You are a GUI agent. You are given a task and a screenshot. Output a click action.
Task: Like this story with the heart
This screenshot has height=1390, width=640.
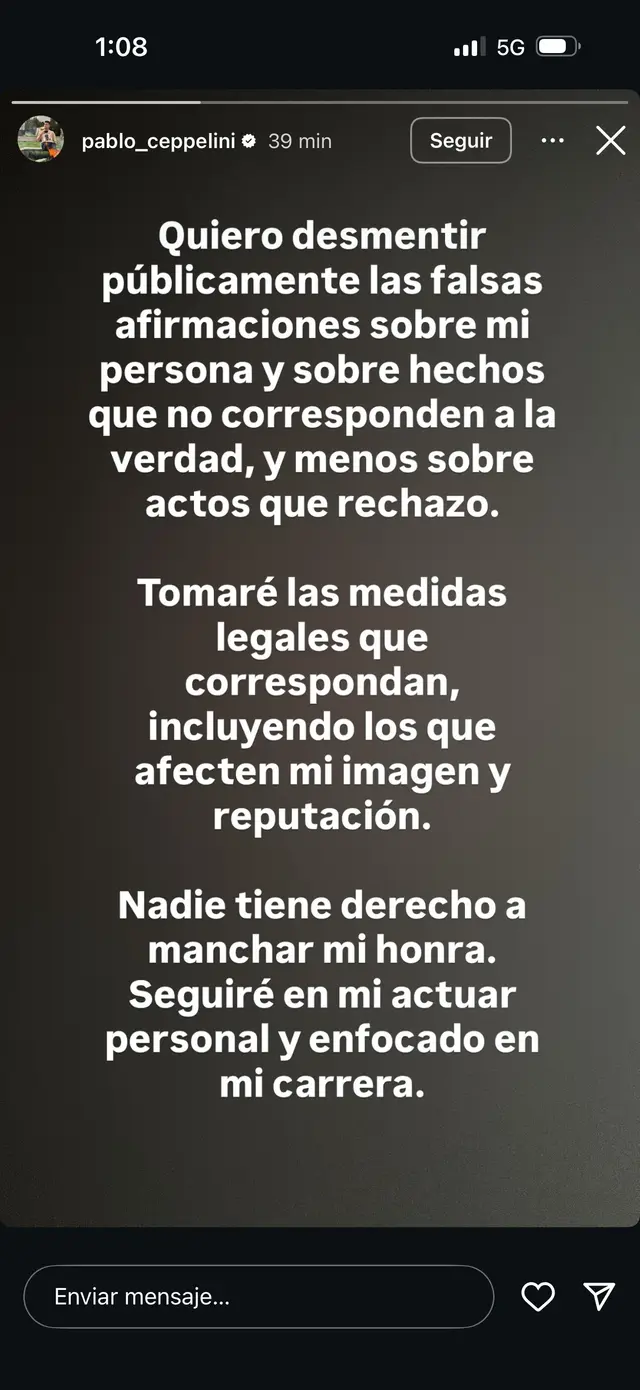[538, 1297]
